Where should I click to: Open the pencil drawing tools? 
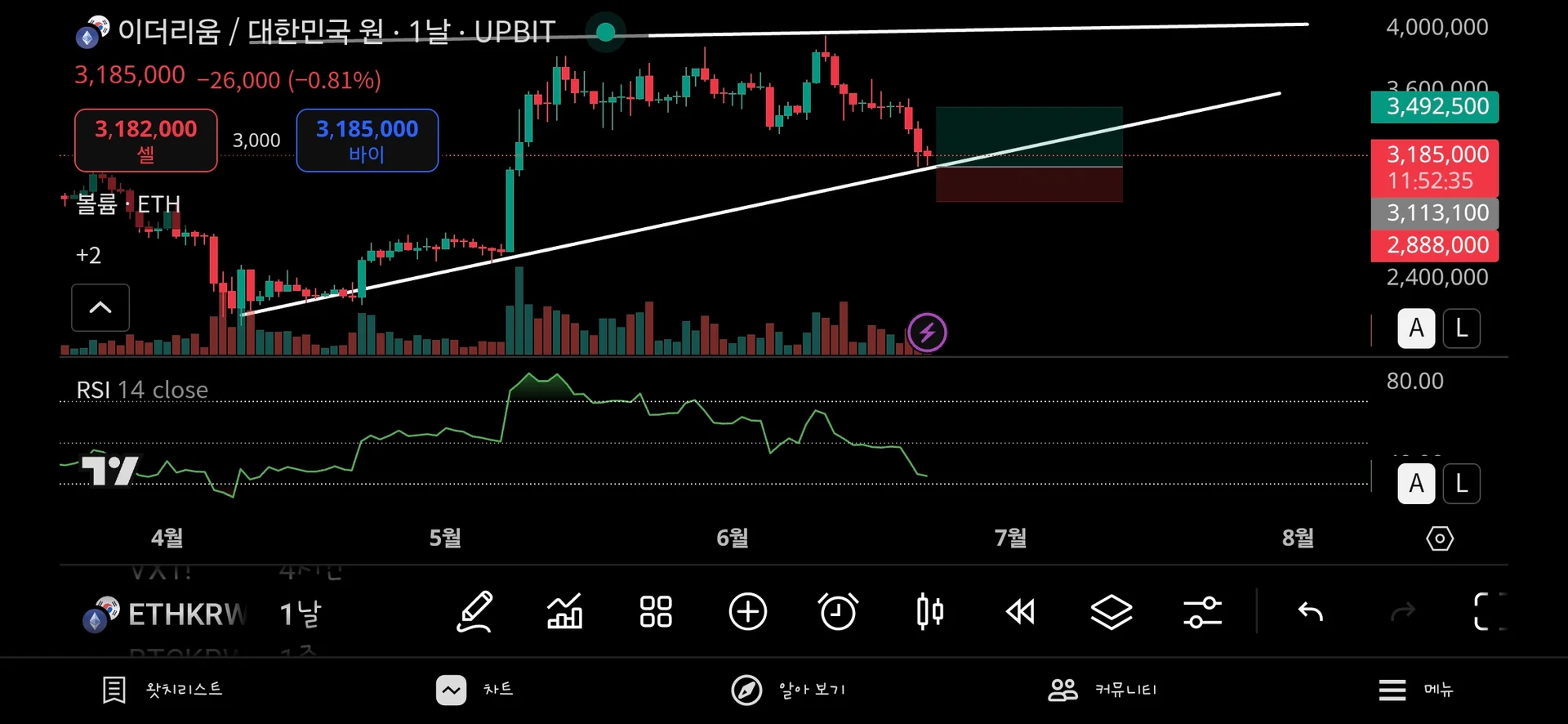[474, 612]
